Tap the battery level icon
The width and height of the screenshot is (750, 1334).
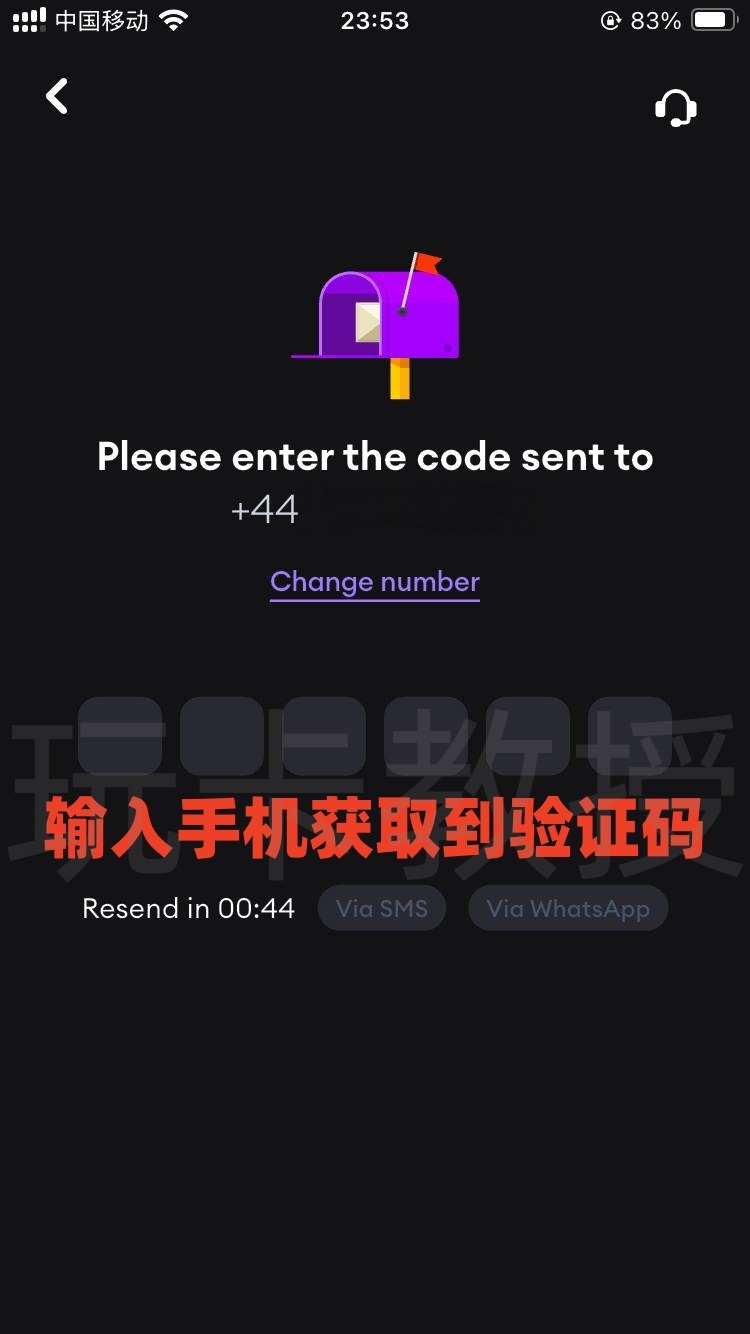tap(712, 18)
